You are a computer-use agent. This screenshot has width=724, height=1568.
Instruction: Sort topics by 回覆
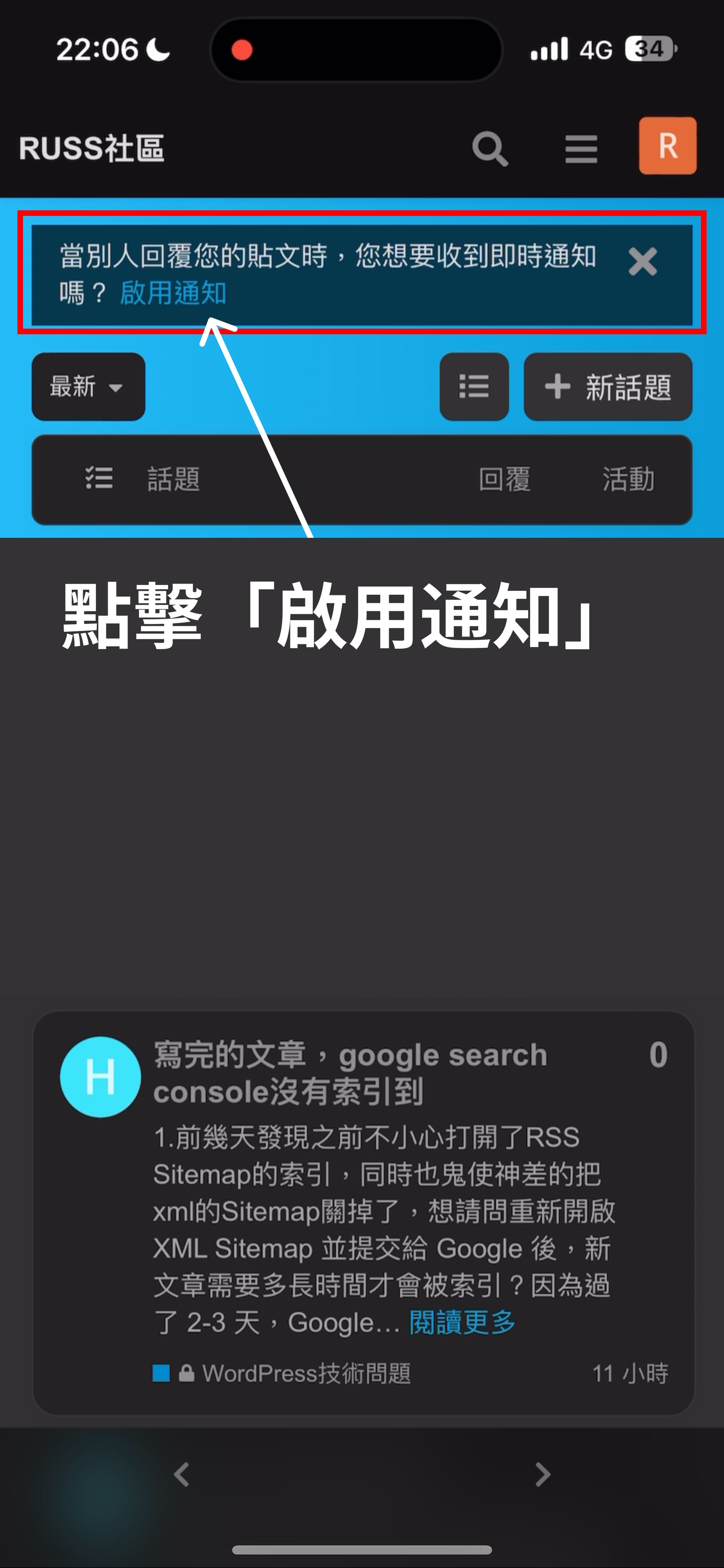point(504,479)
